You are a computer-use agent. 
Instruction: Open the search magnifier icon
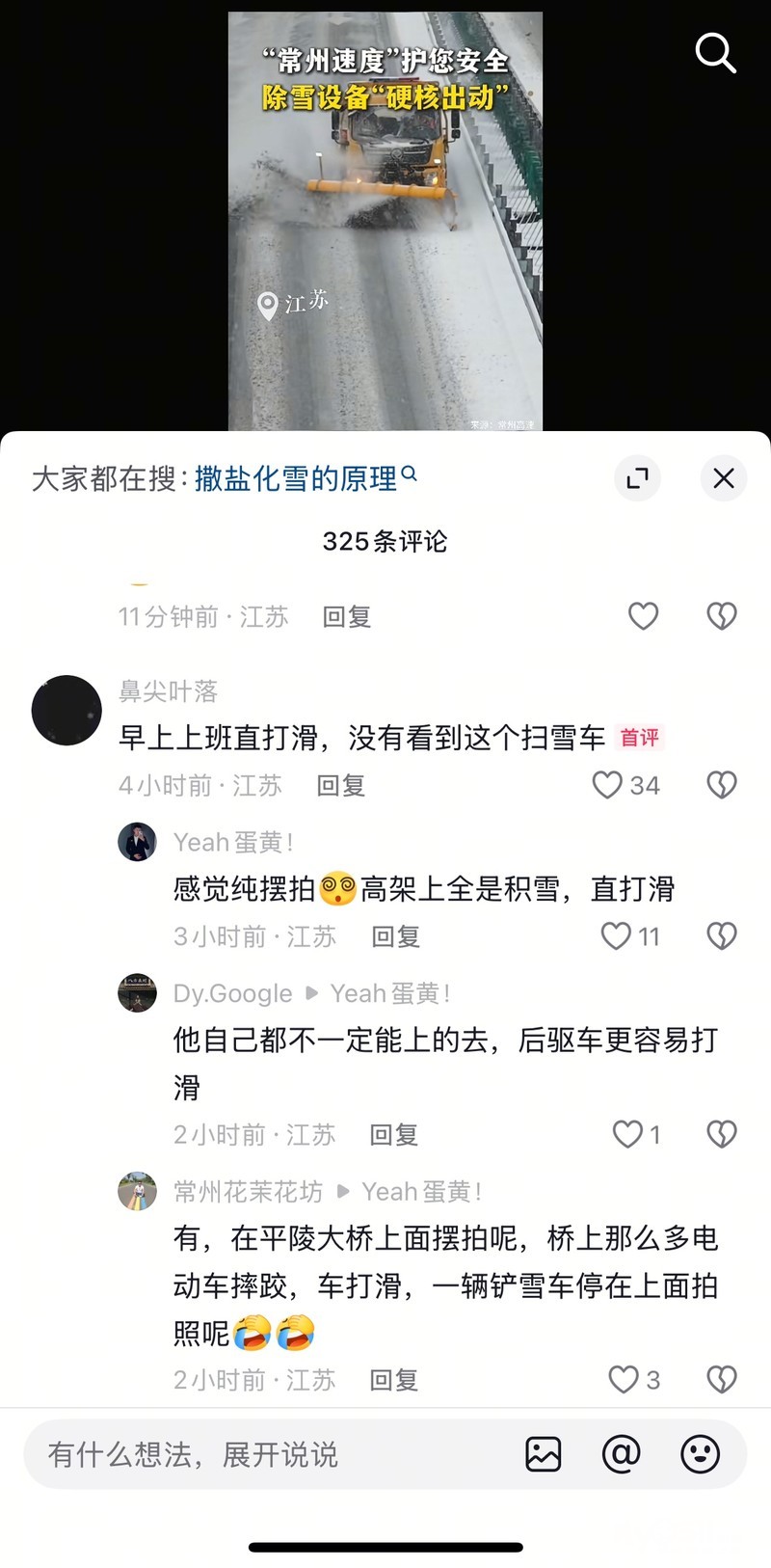715,53
